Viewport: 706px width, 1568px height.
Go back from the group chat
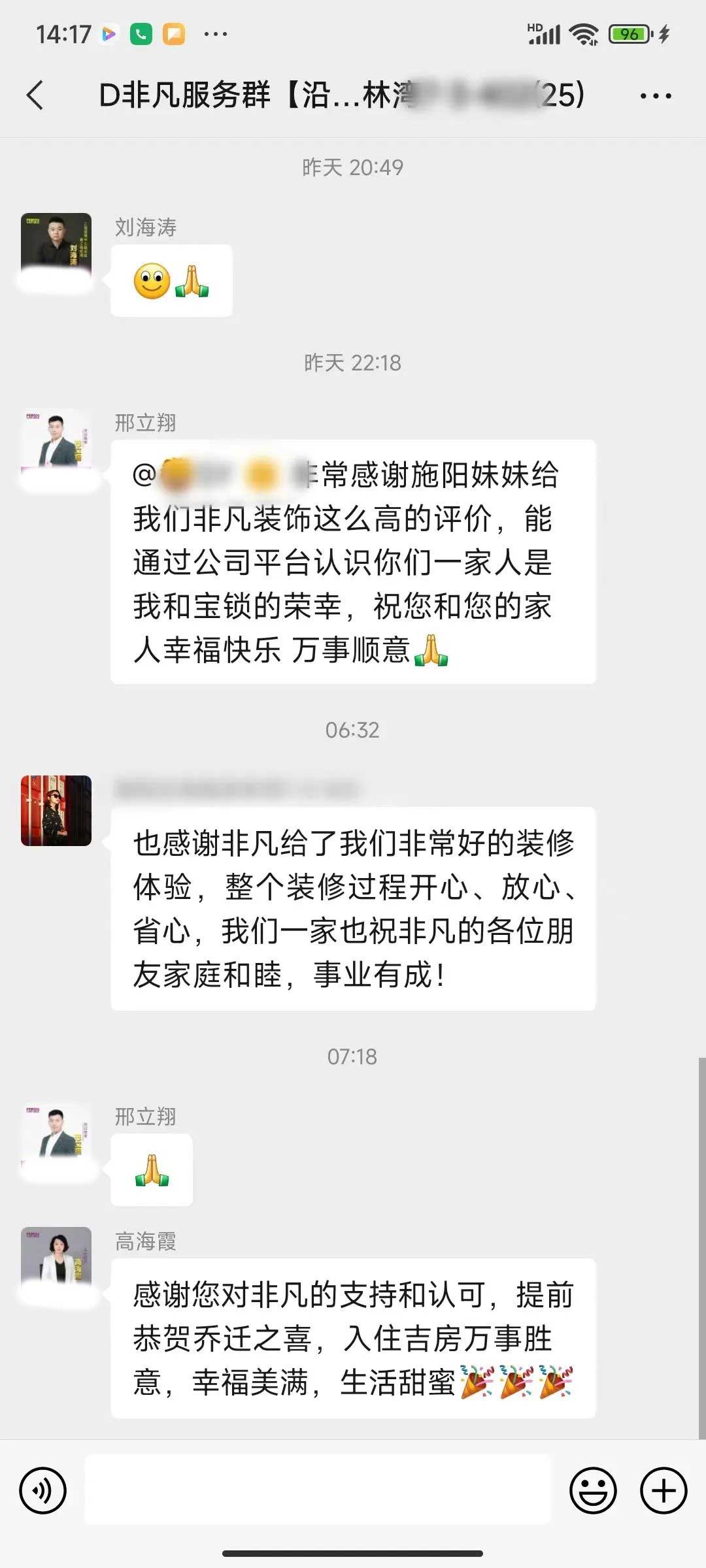[35, 95]
